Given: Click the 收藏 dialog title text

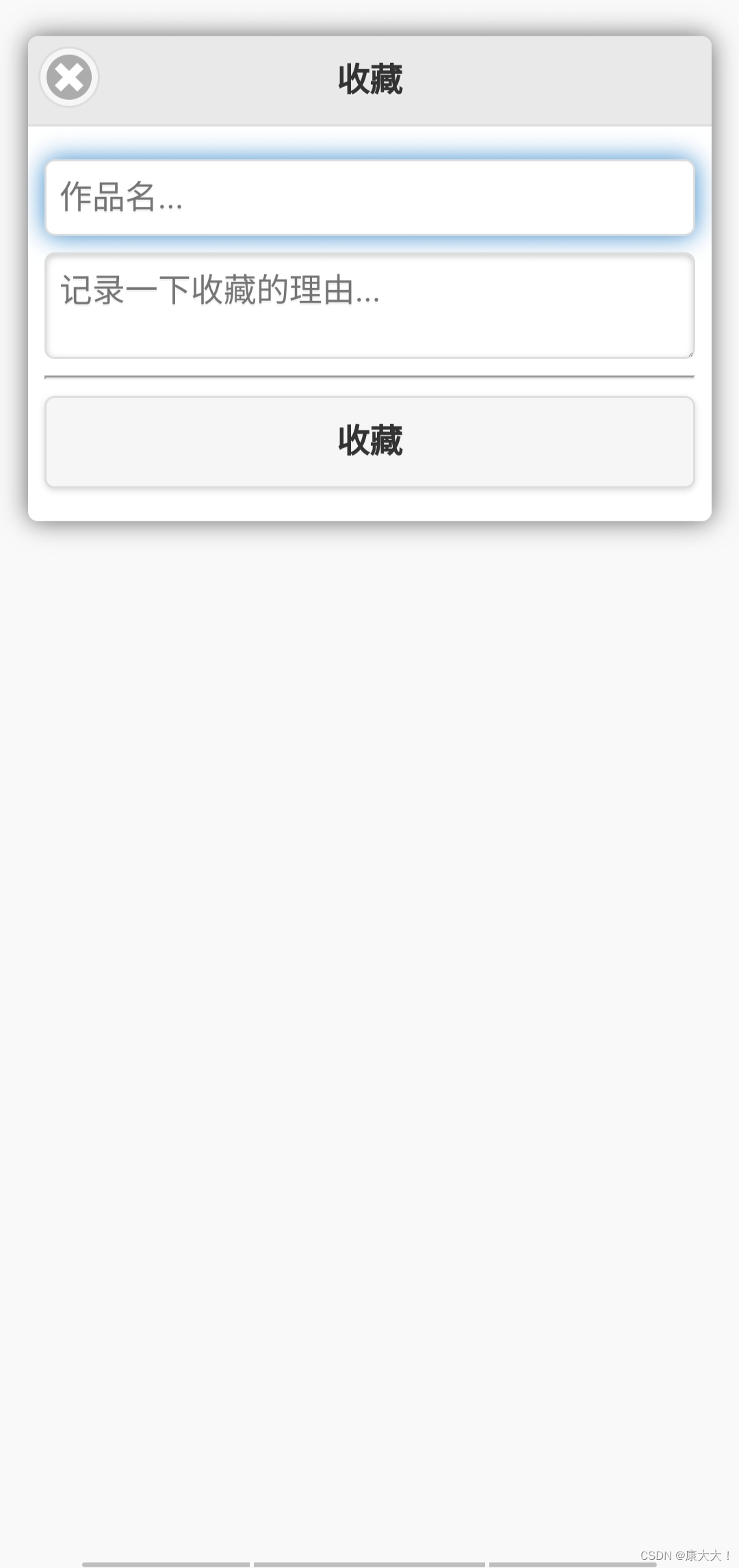Looking at the screenshot, I should point(369,77).
